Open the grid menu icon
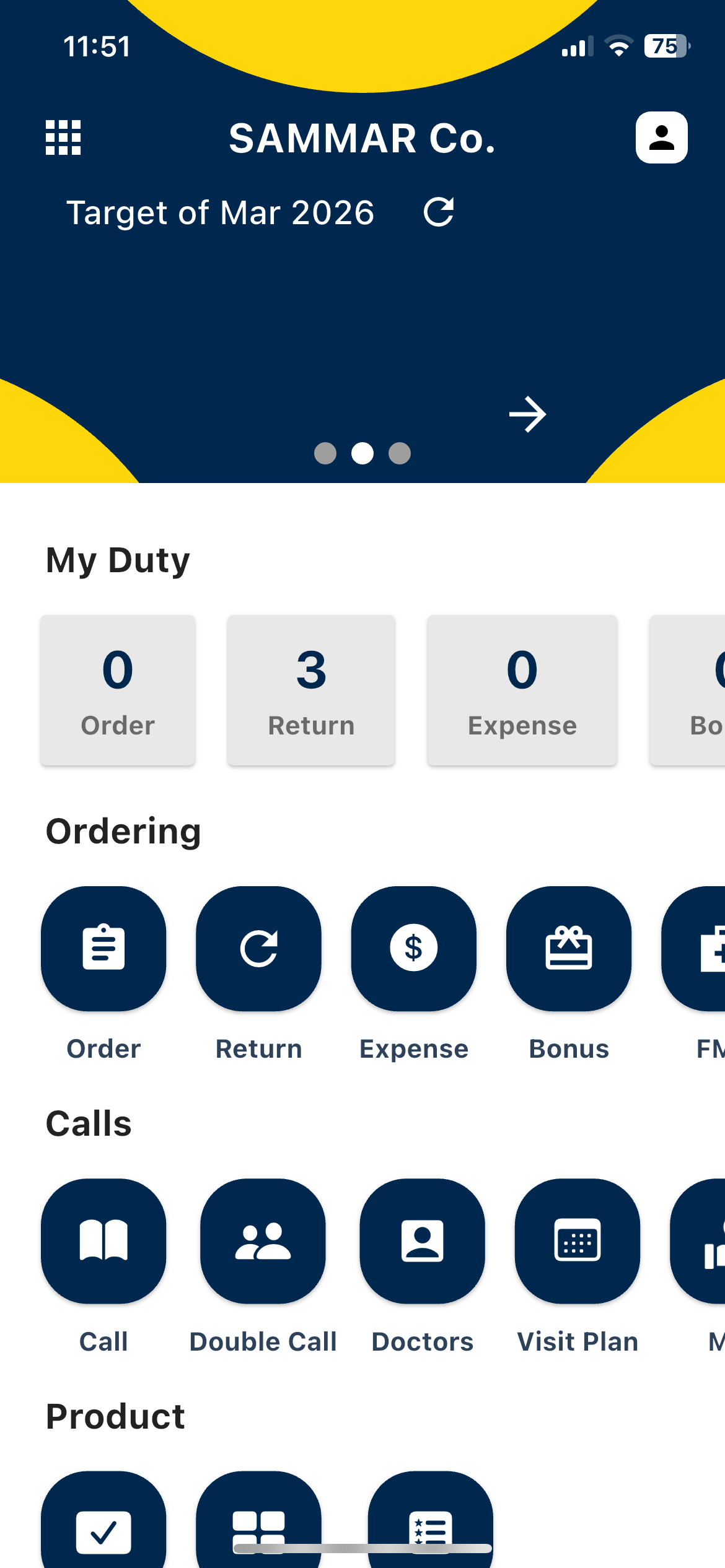The width and height of the screenshot is (725, 1568). (63, 137)
